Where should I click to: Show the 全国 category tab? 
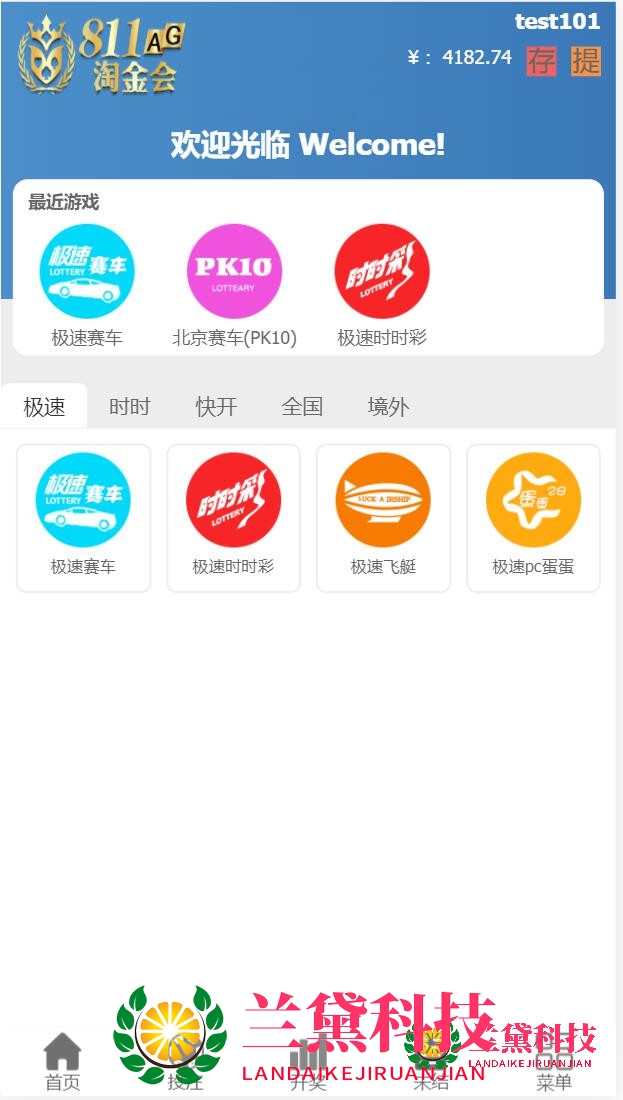coord(302,407)
